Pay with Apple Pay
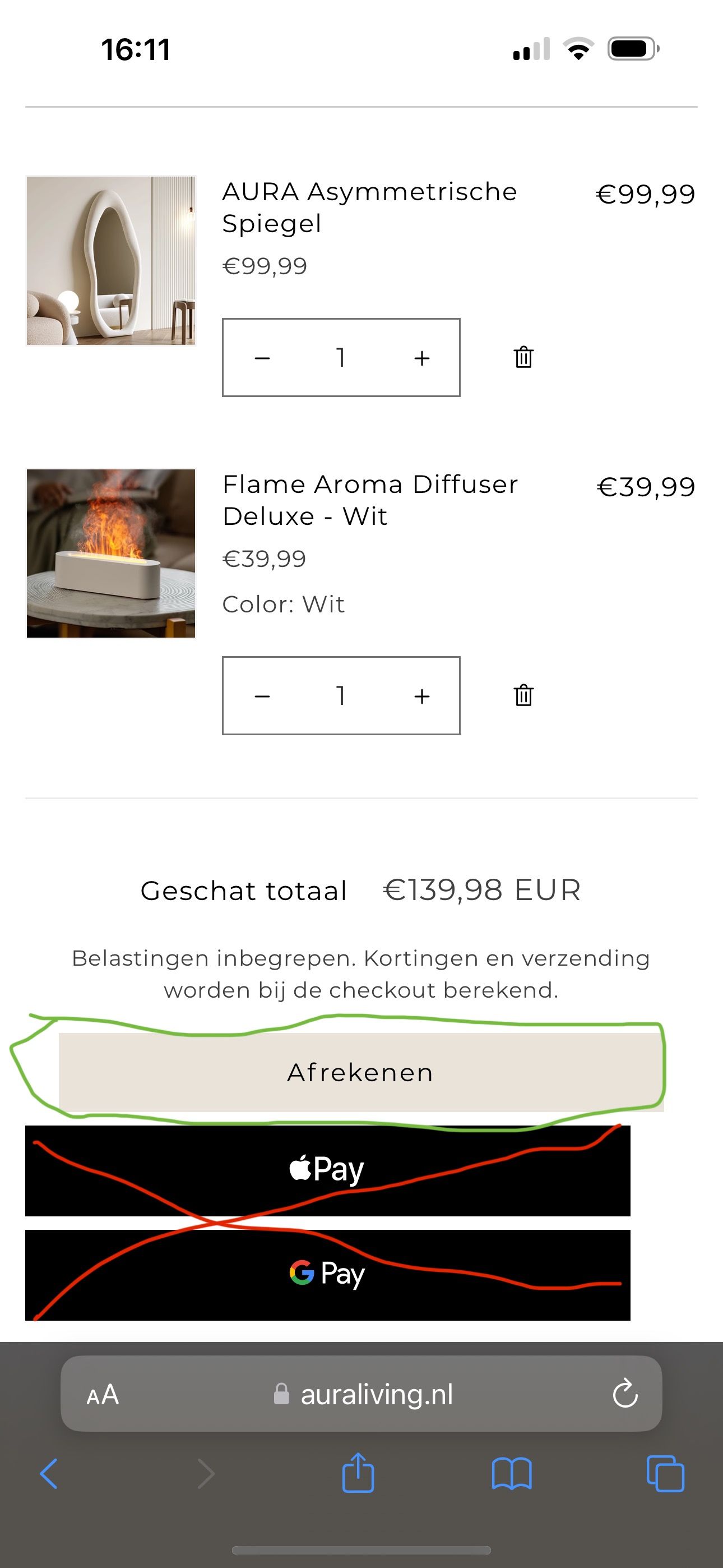 (327, 1170)
